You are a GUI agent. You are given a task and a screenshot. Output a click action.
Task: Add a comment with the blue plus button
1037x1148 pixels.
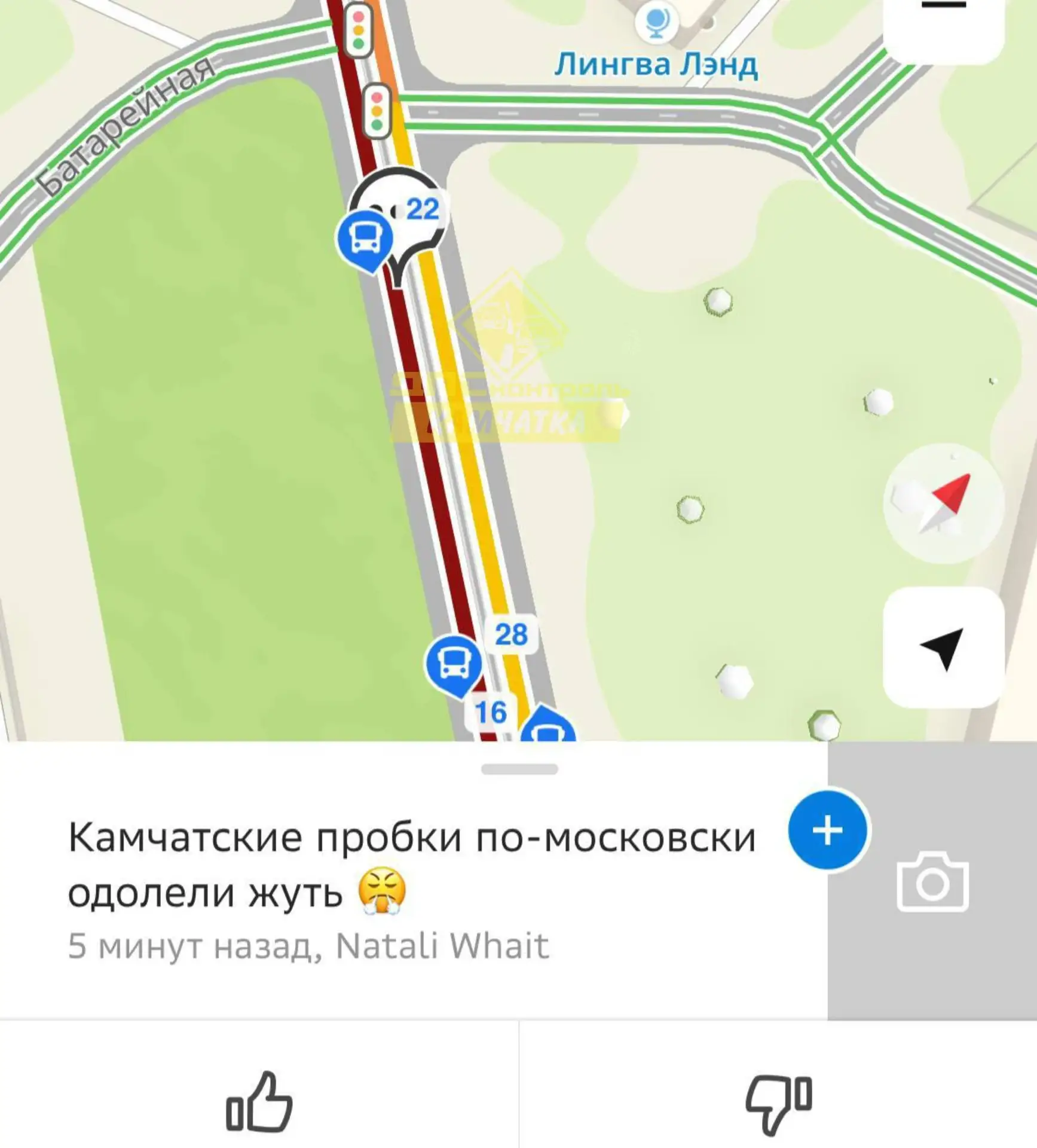coord(827,831)
